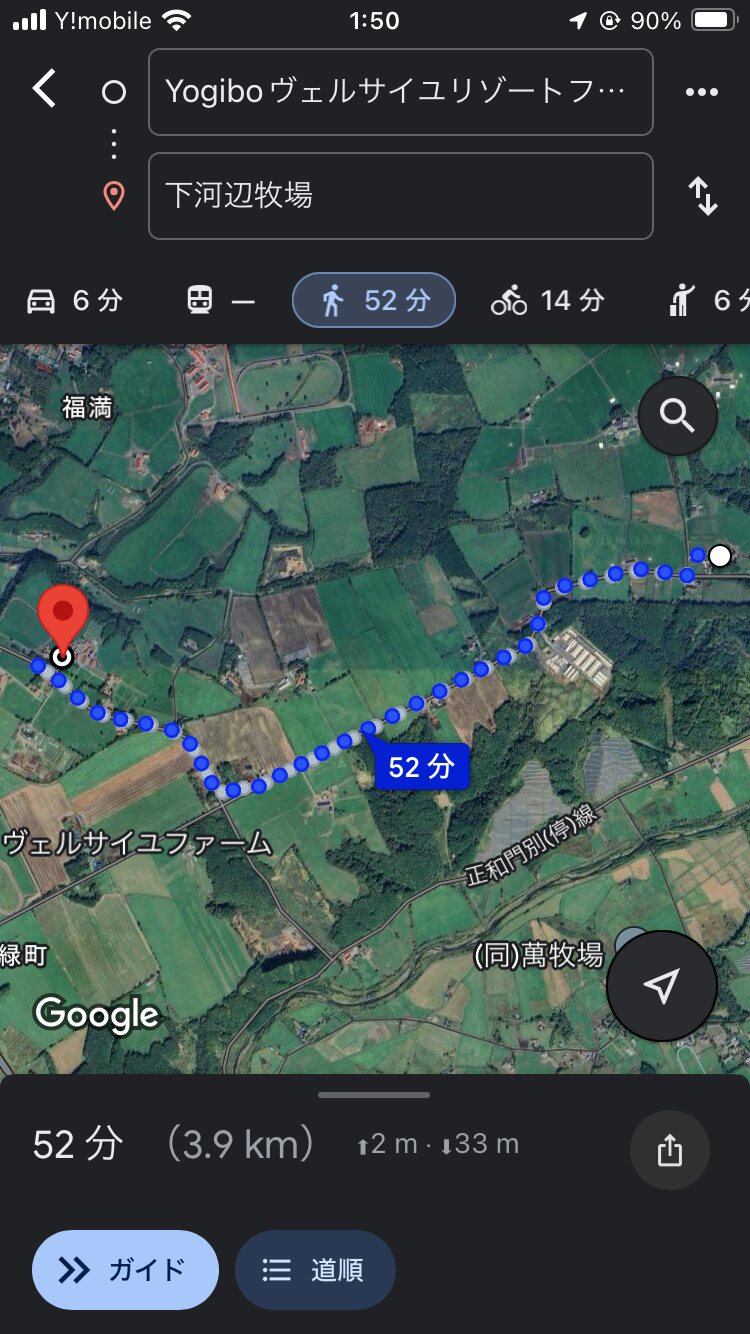The height and width of the screenshot is (1334, 750).
Task: Select the transit travel mode
Action: click(x=221, y=300)
